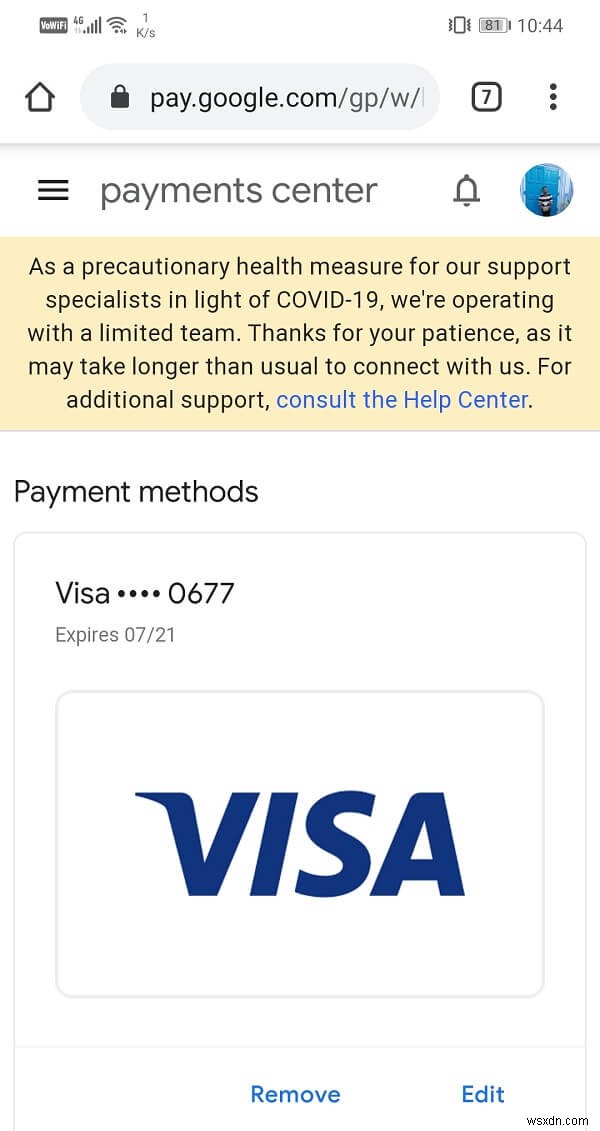Tap the pay.google.com address bar
Viewport: 600px width, 1131px height.
pyautogui.click(x=270, y=97)
